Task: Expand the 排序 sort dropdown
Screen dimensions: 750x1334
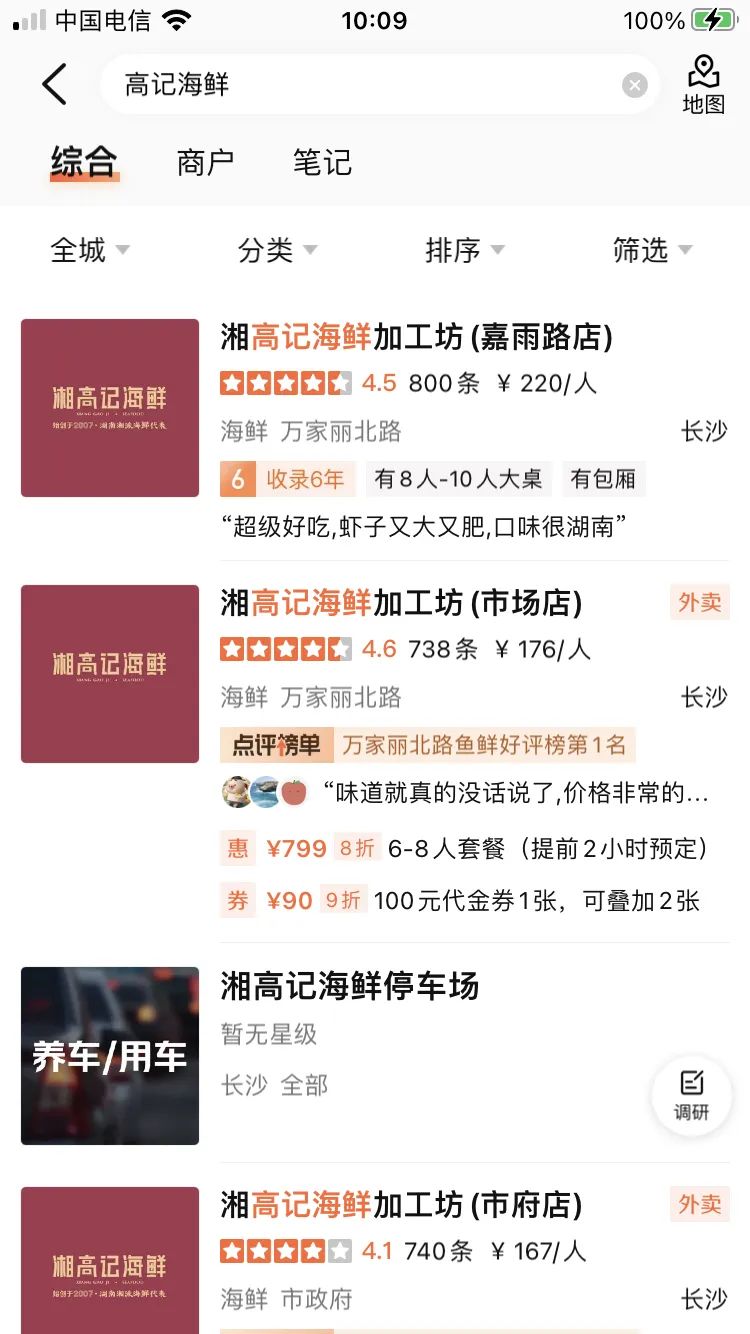Action: pyautogui.click(x=465, y=250)
